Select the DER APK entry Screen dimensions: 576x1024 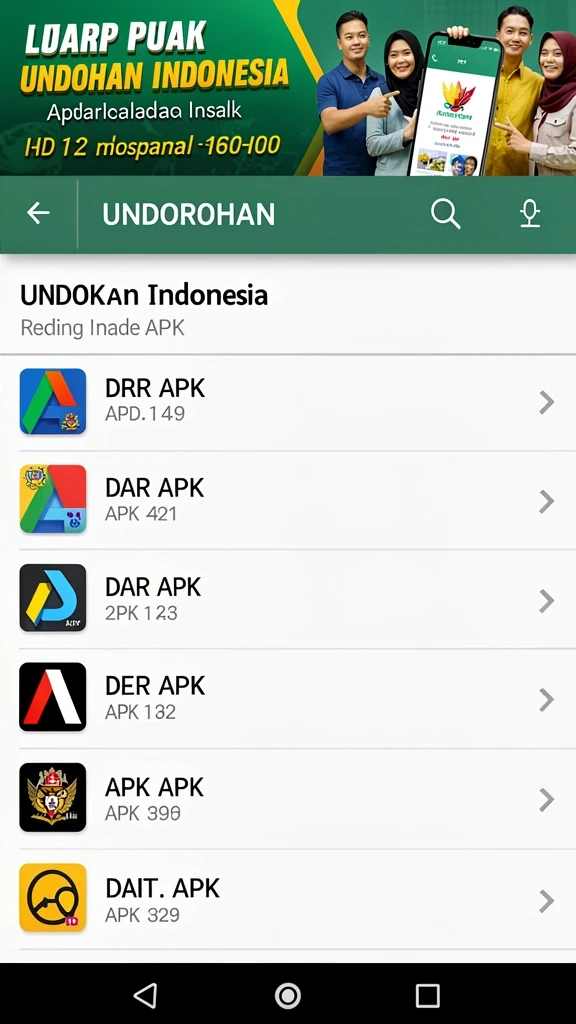[288, 699]
